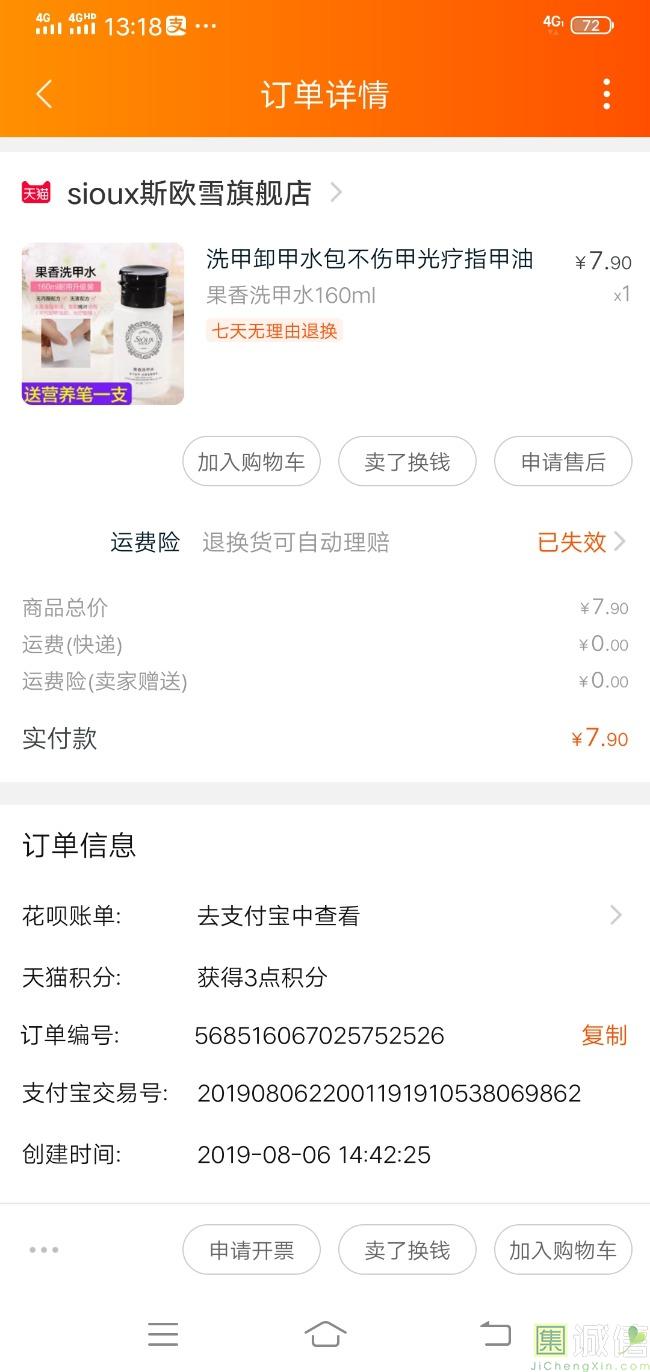Viewport: 650px width, 1372px height.
Task: Open the three-dot overflow menu
Action: [x=606, y=95]
